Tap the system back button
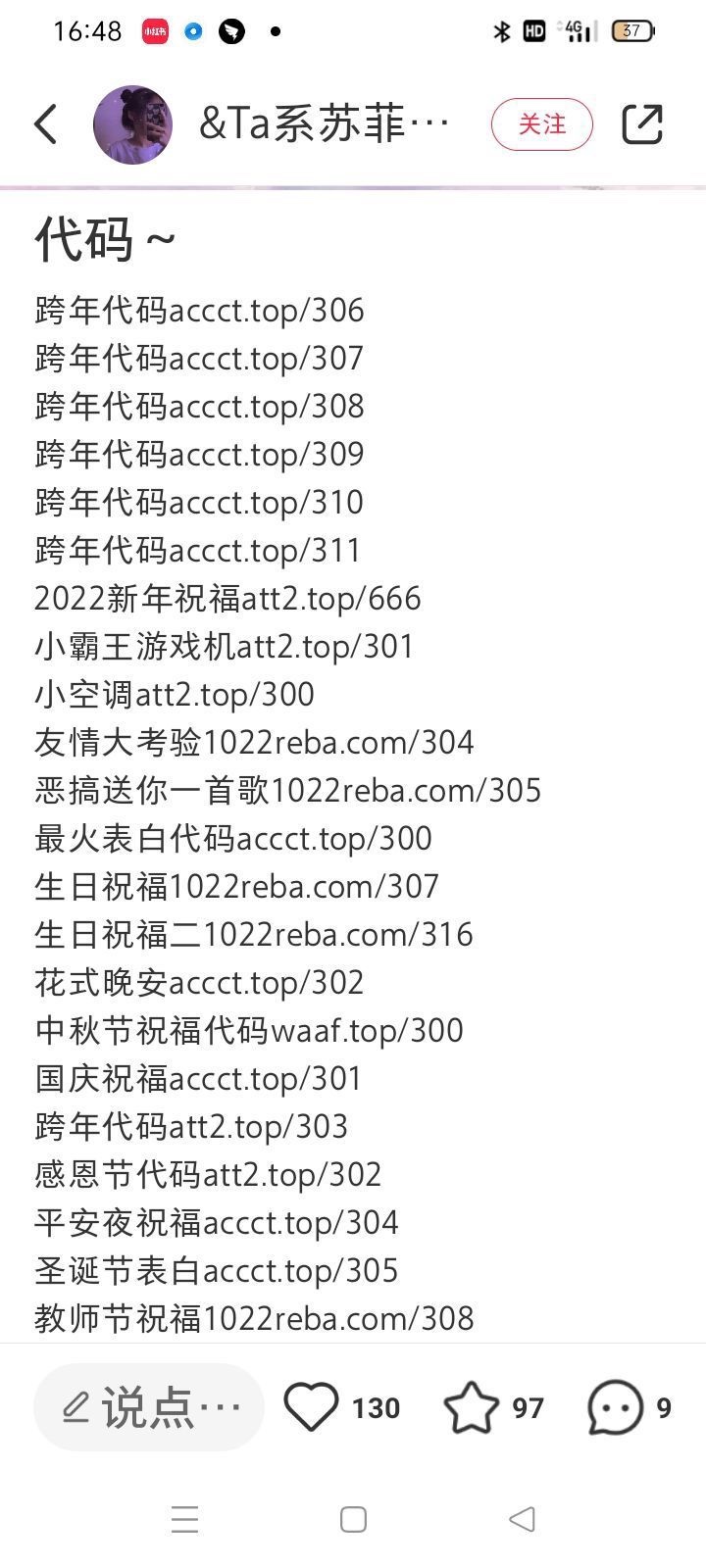706x1568 pixels. [522, 1519]
